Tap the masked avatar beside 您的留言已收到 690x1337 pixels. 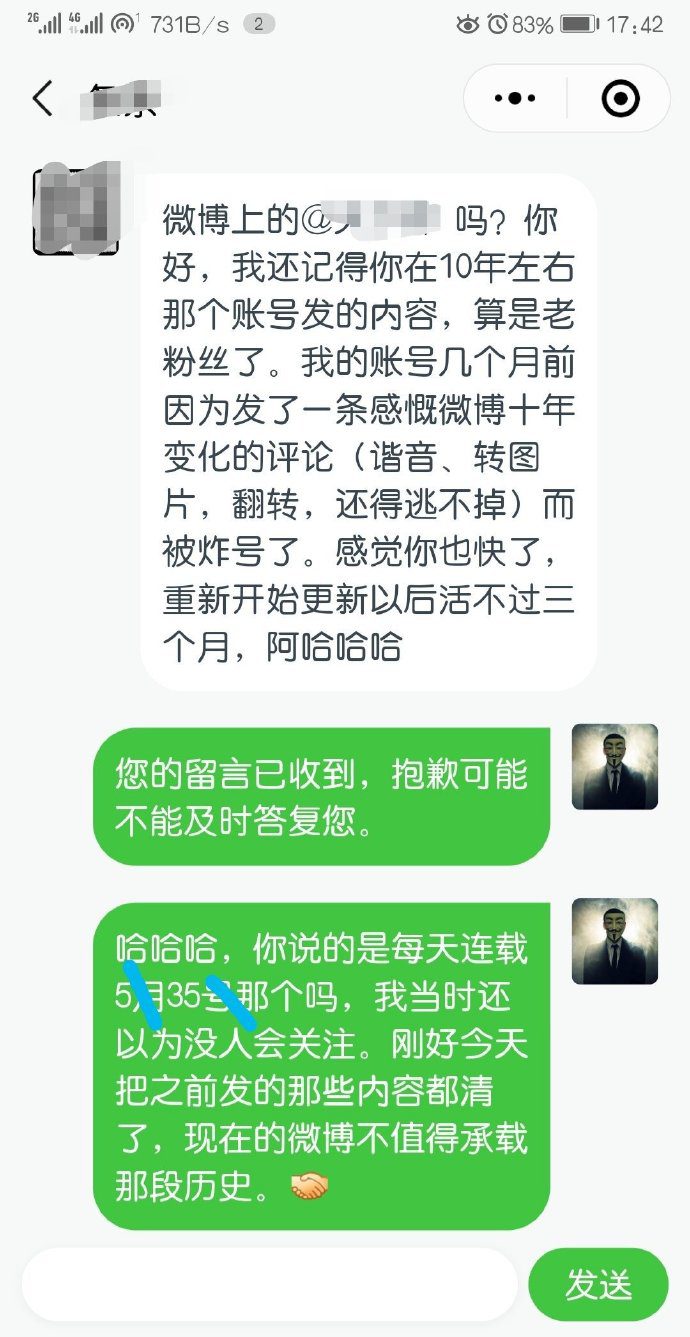pos(614,766)
